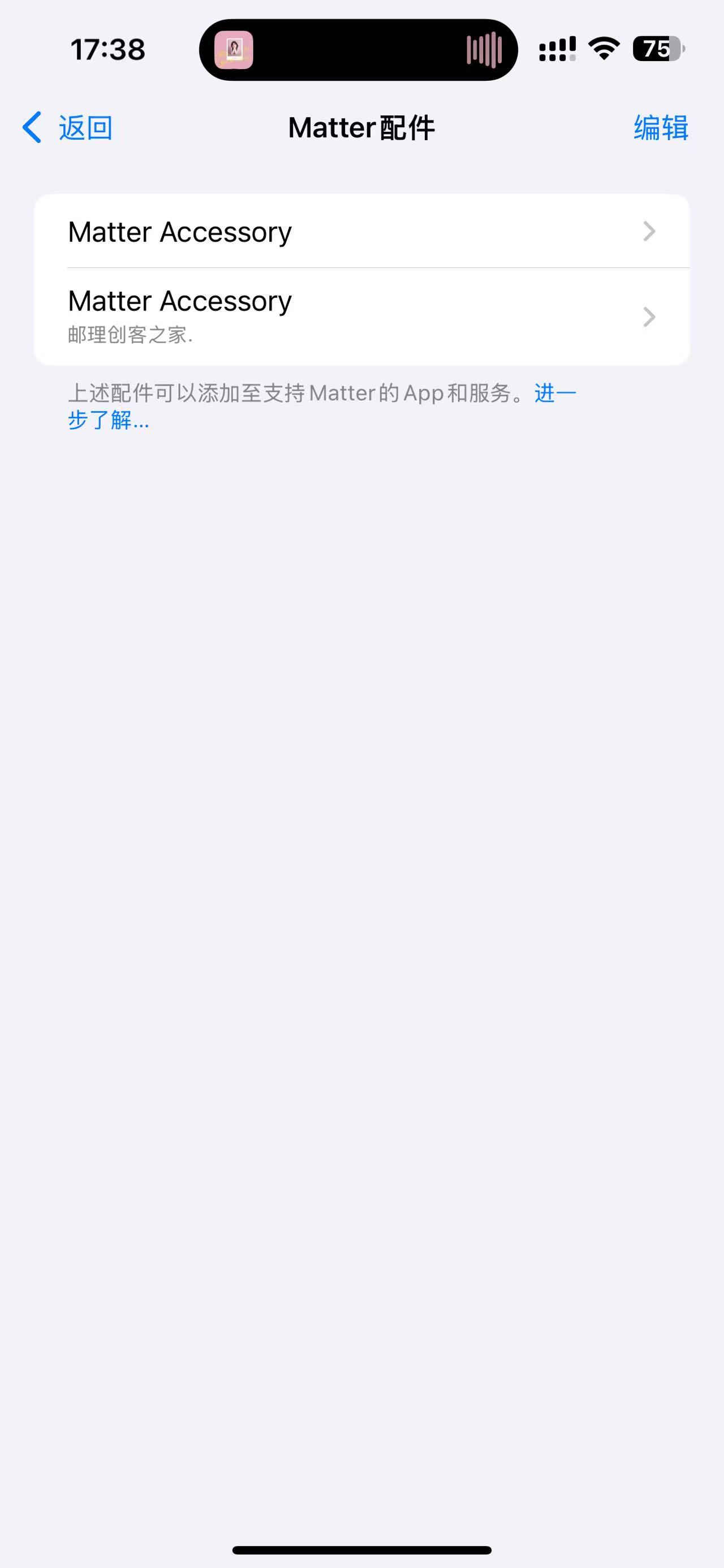The height and width of the screenshot is (1568, 724).
Task: Tap the audio waveform in the Dynamic Island
Action: [x=483, y=50]
